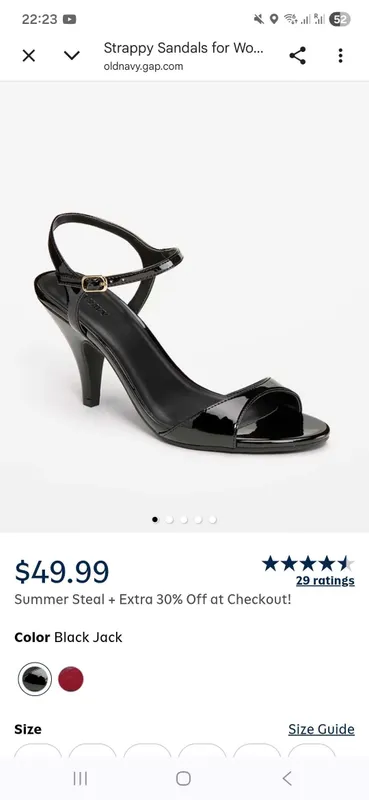
Task: Open recent apps from navigation bar
Action: (x=80, y=778)
